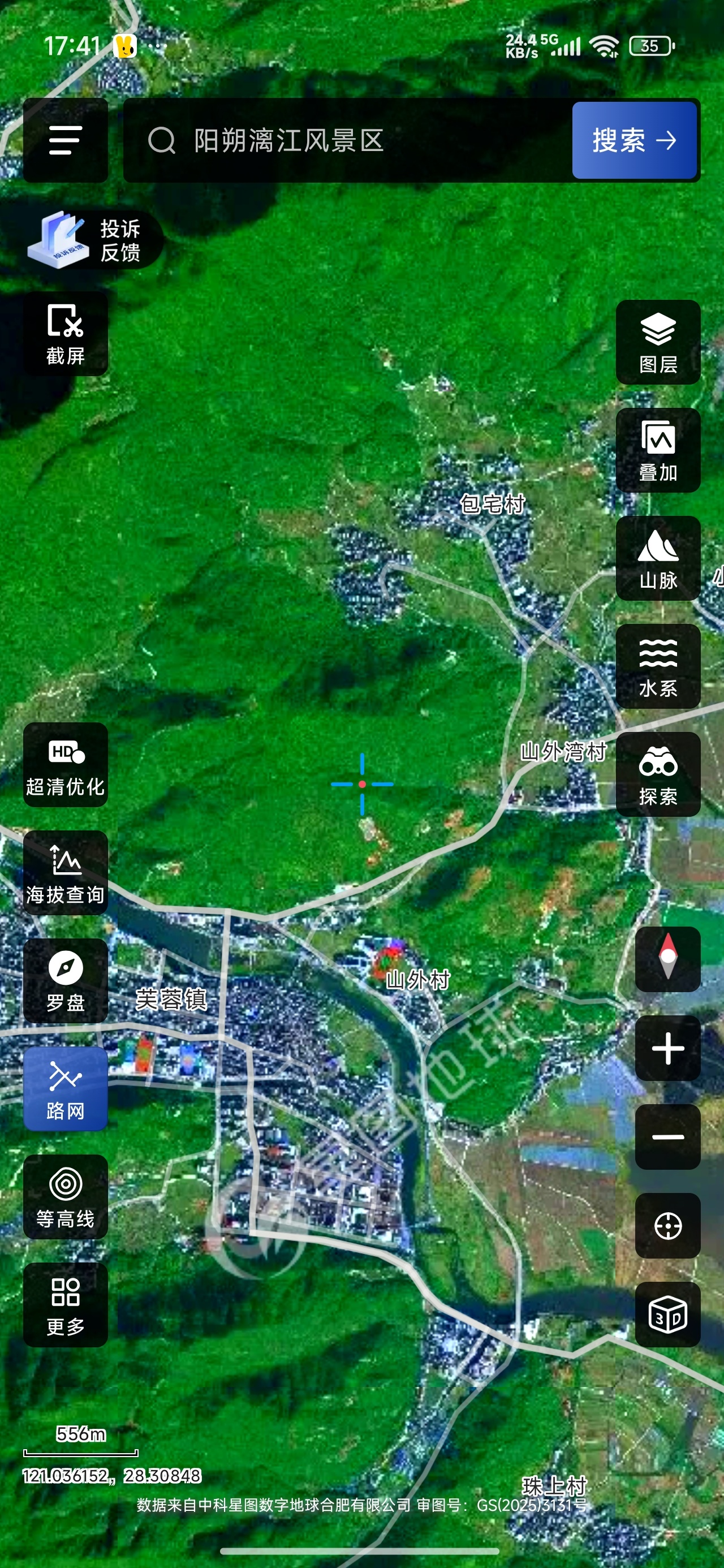Tap the 搜索 button
The width and height of the screenshot is (724, 1568).
point(634,141)
